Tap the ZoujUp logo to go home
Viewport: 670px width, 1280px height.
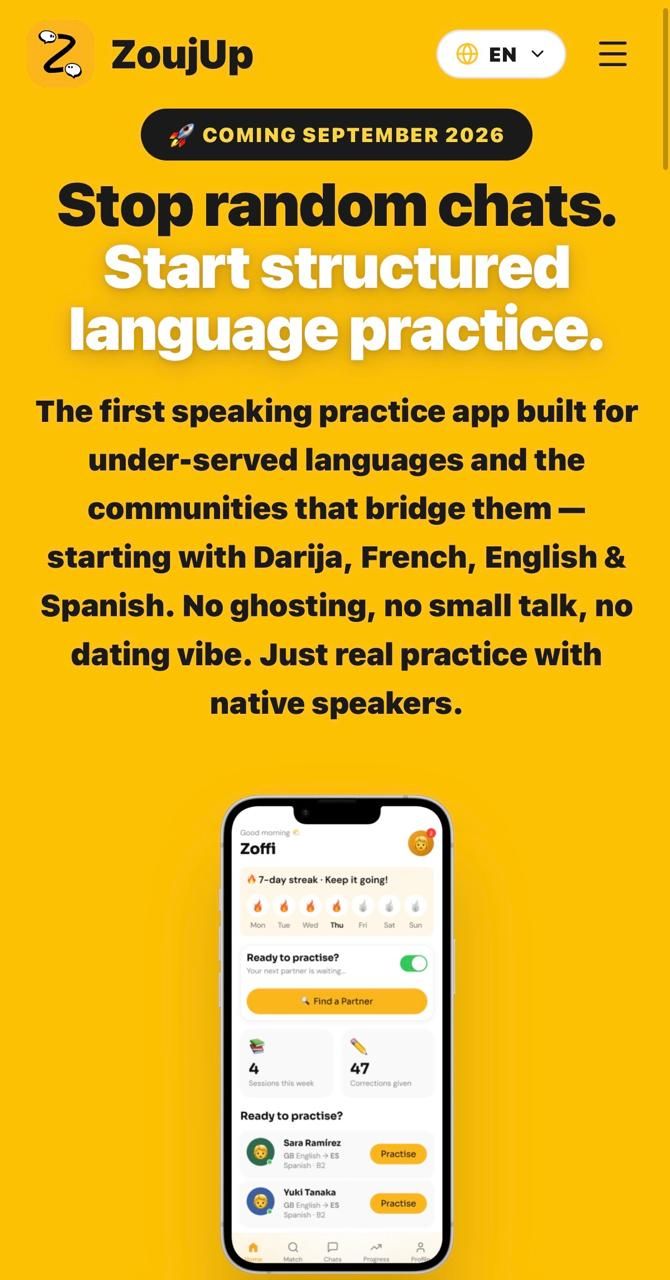tap(140, 54)
